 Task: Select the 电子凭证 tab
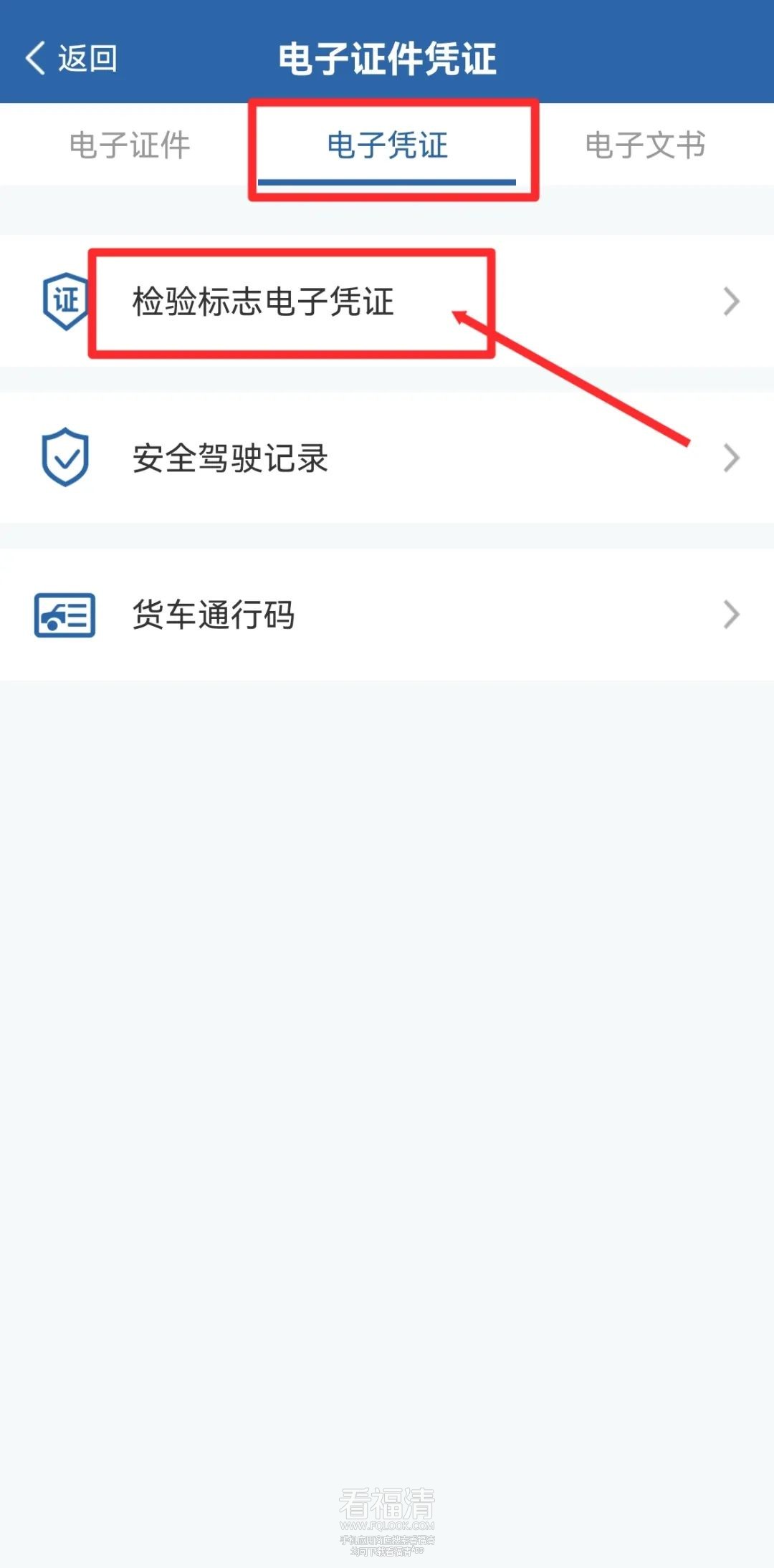(x=387, y=145)
